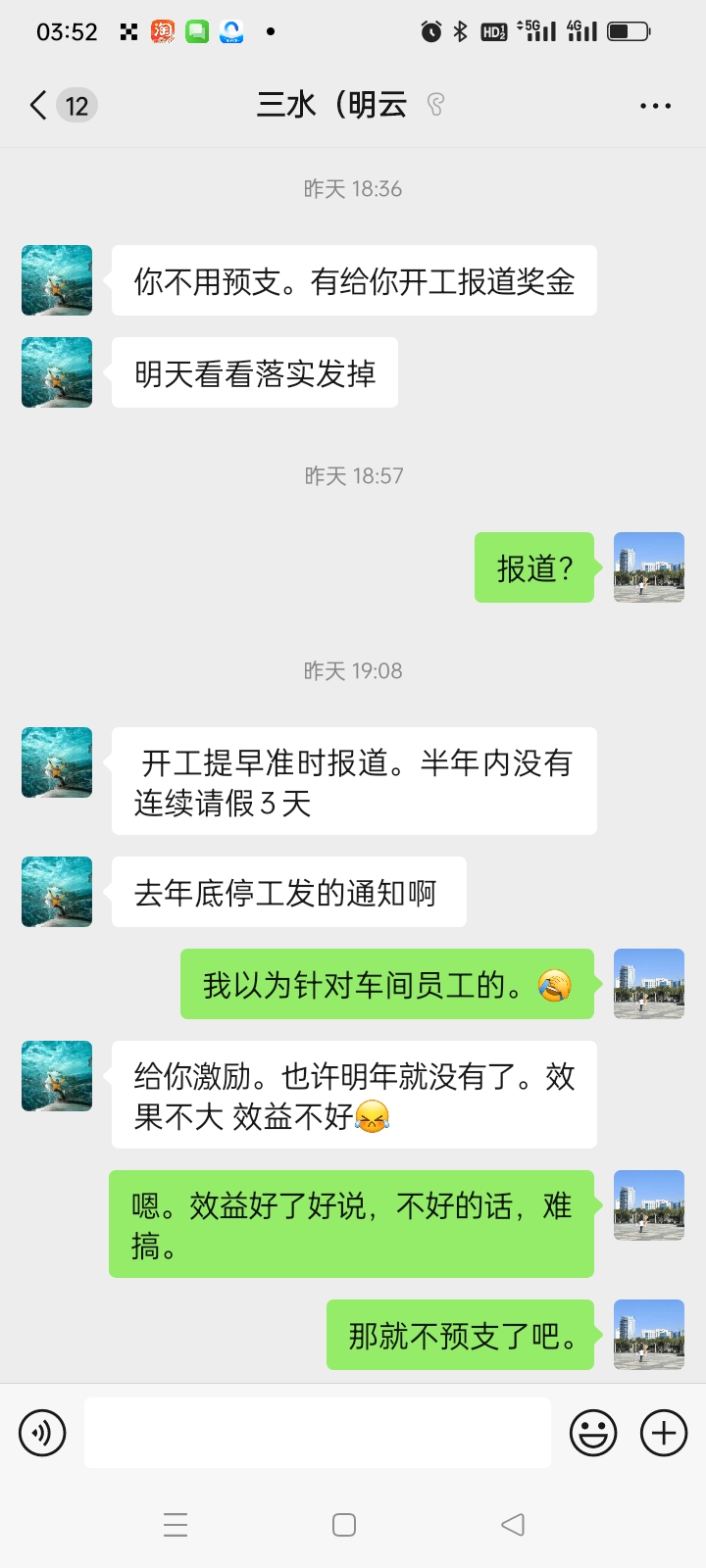The height and width of the screenshot is (1568, 706).
Task: Tap the recent apps button in navigation bar
Action: [175, 1525]
